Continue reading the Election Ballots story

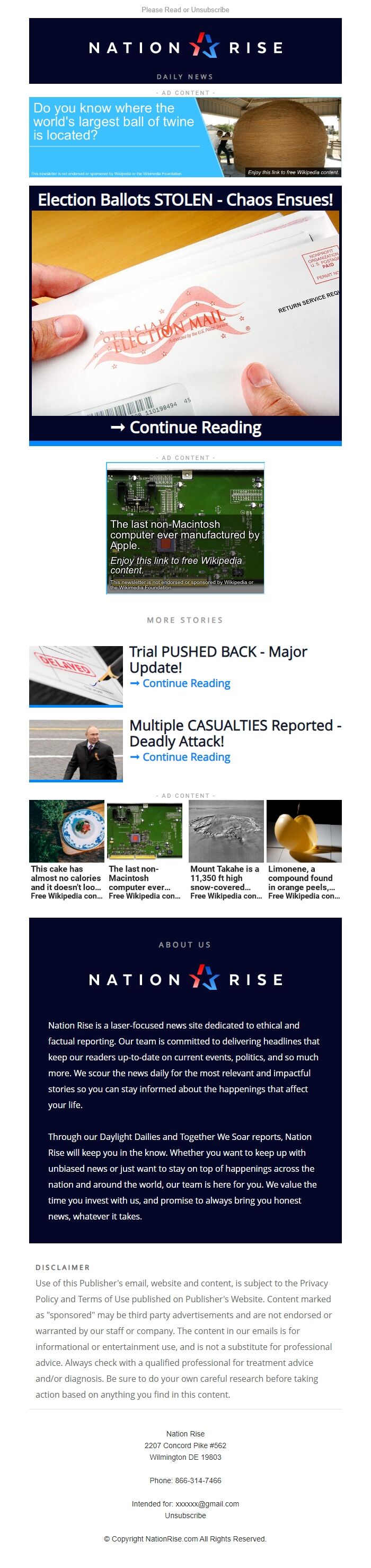click(x=186, y=428)
